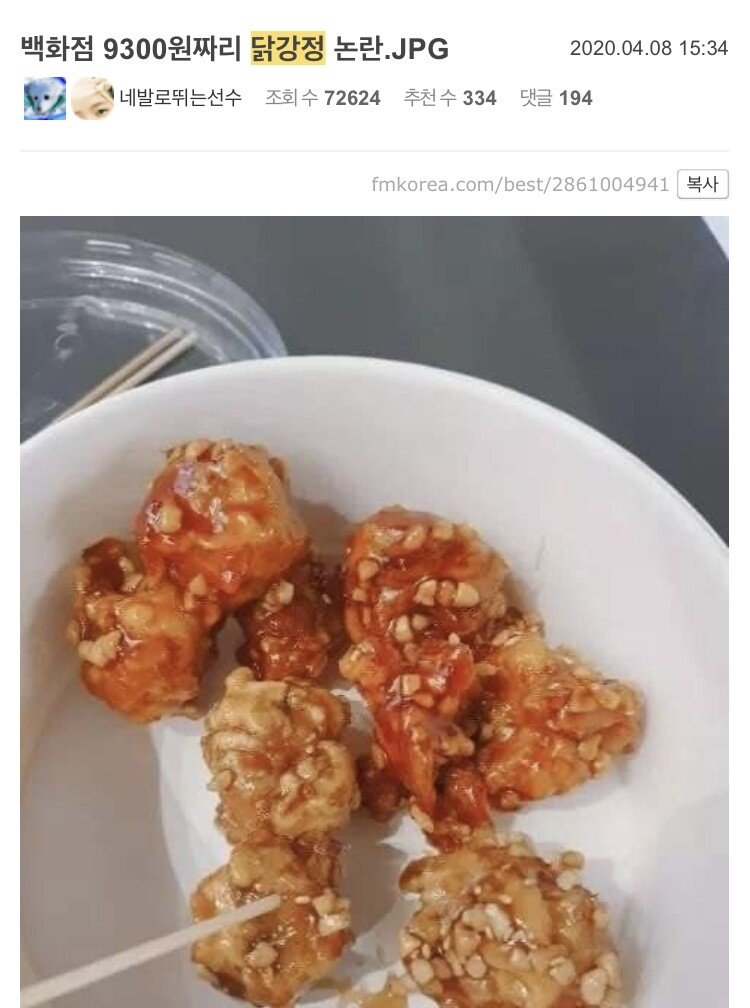750x1008 pixels.
Task: Open author 네발로뛰는선수's profile
Action: [x=180, y=98]
